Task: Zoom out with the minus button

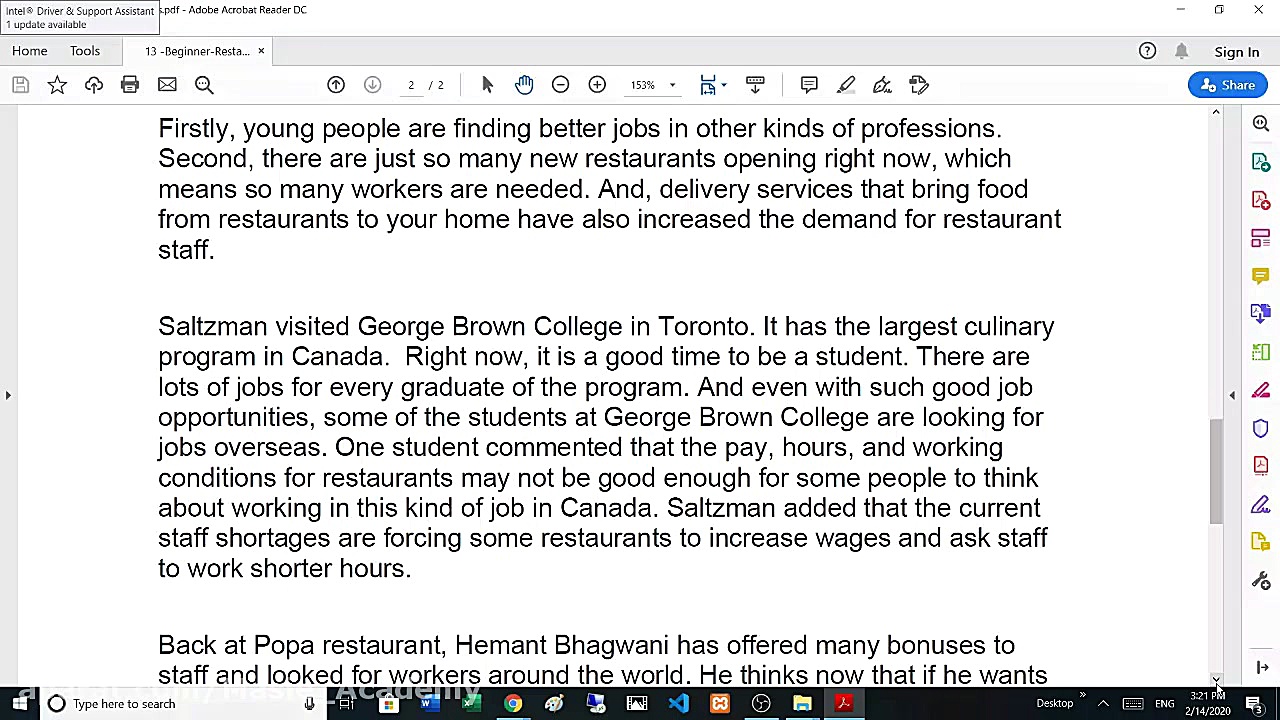Action: 560,85
